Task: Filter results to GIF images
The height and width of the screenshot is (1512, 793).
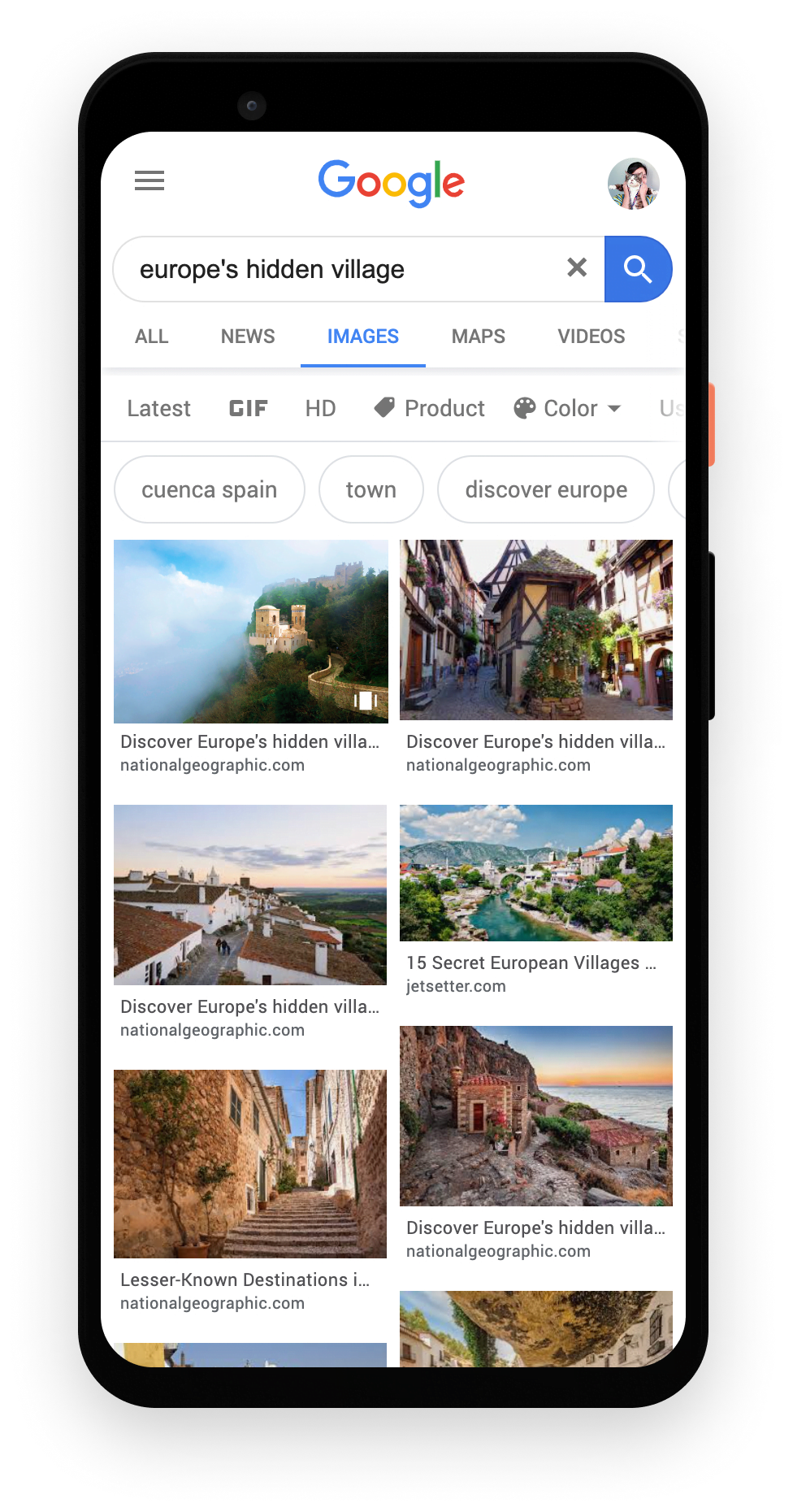Action: [x=248, y=408]
